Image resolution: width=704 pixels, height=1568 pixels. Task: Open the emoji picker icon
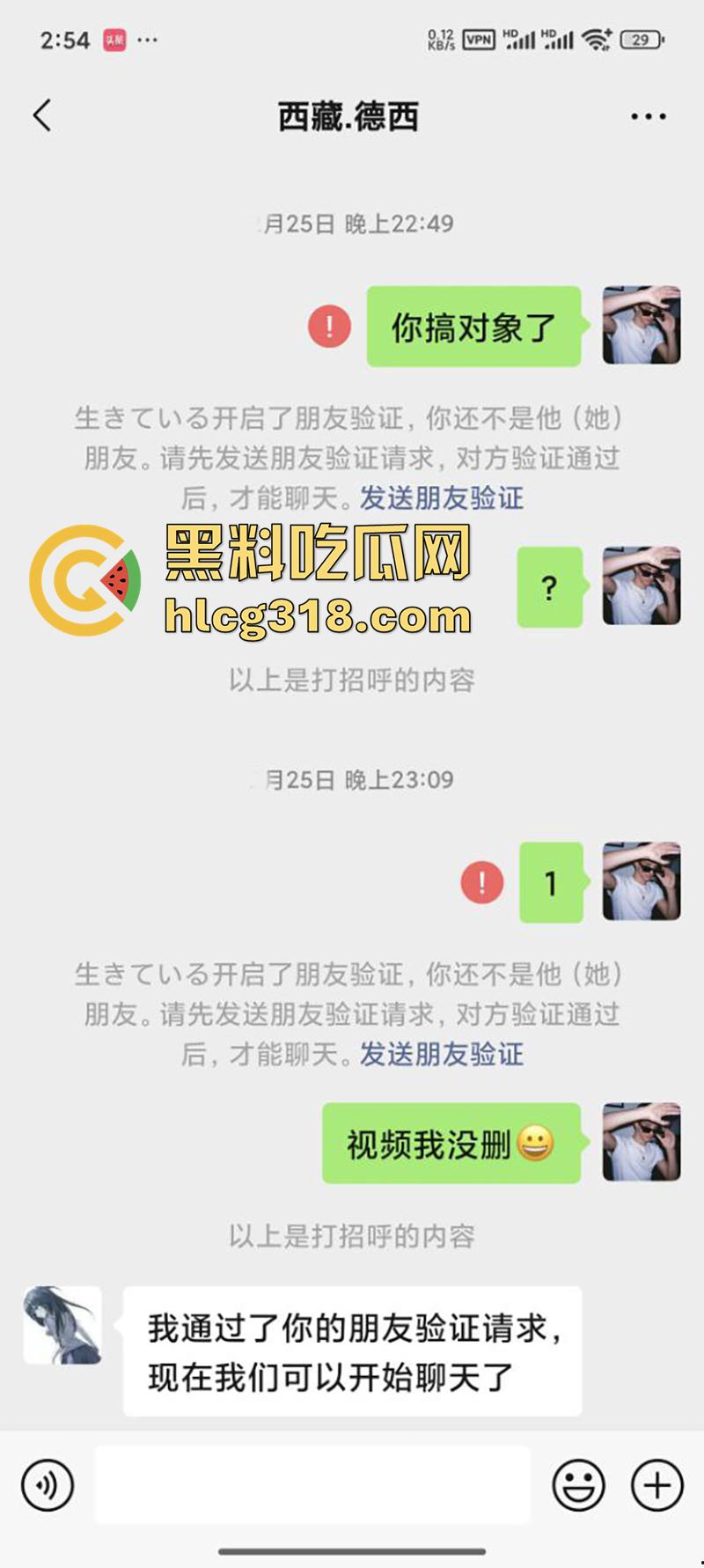click(x=576, y=1484)
